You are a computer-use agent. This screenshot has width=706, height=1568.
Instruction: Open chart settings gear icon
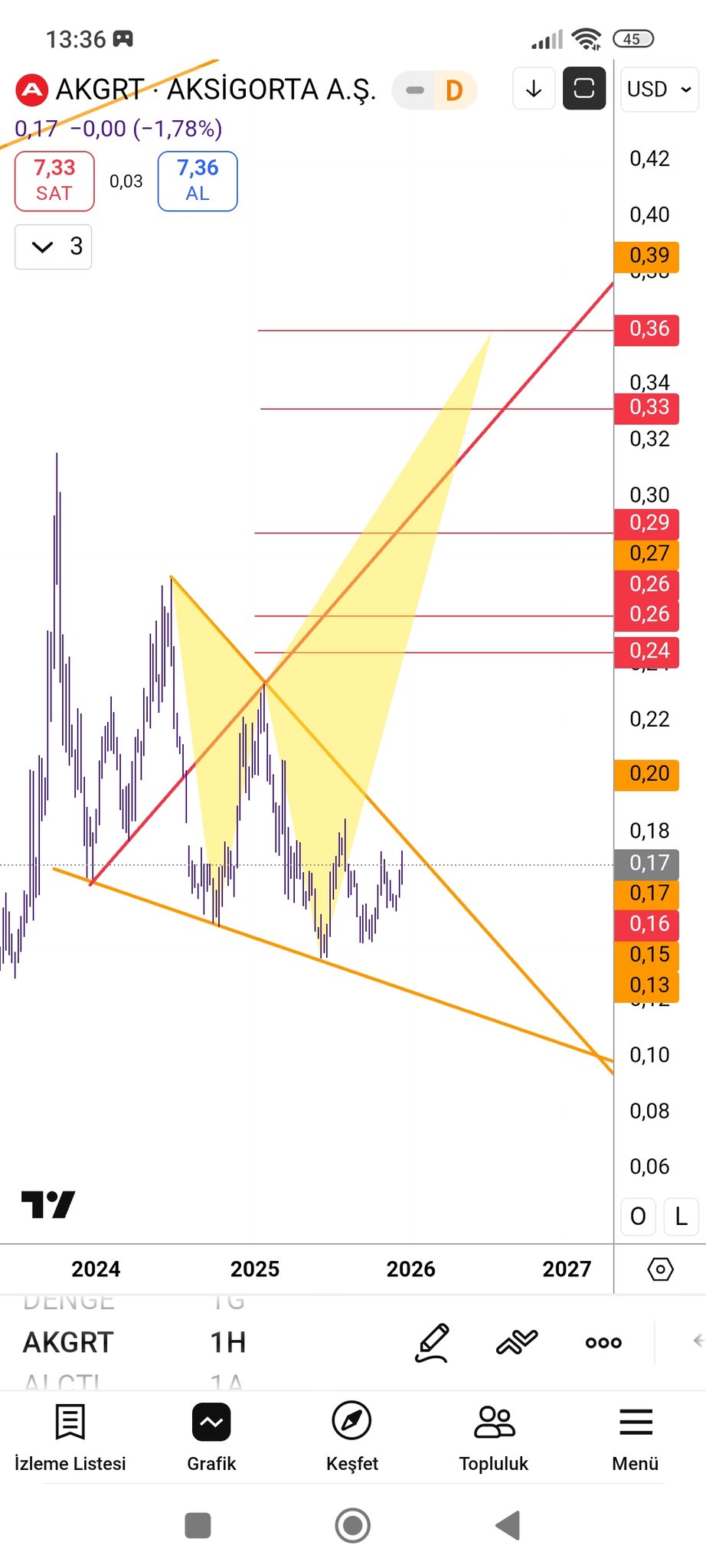(660, 1269)
